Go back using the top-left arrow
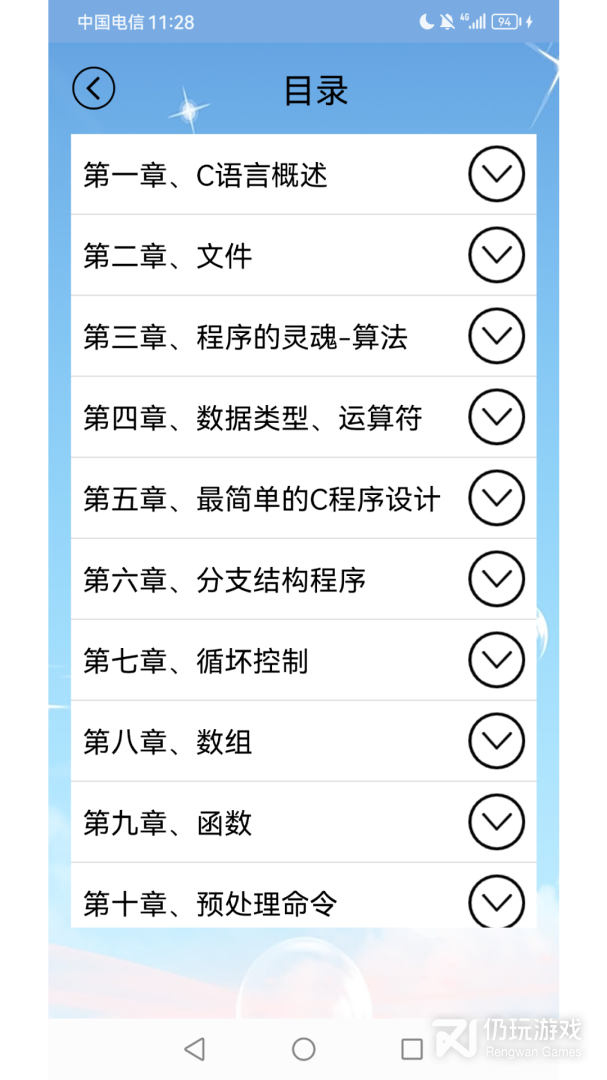Viewport: 607px width, 1080px height. click(x=94, y=88)
